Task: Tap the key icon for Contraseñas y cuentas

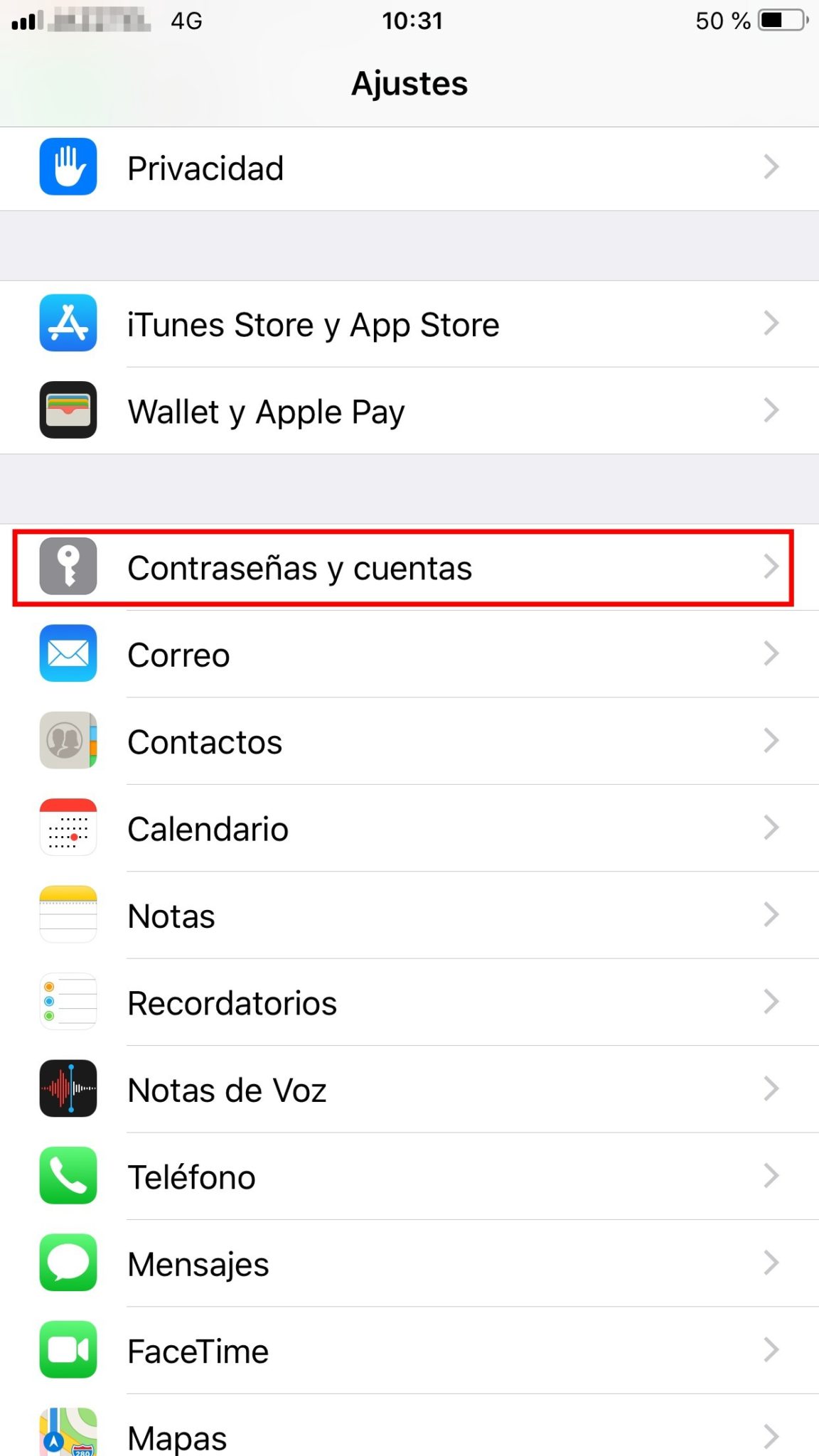Action: (x=68, y=567)
